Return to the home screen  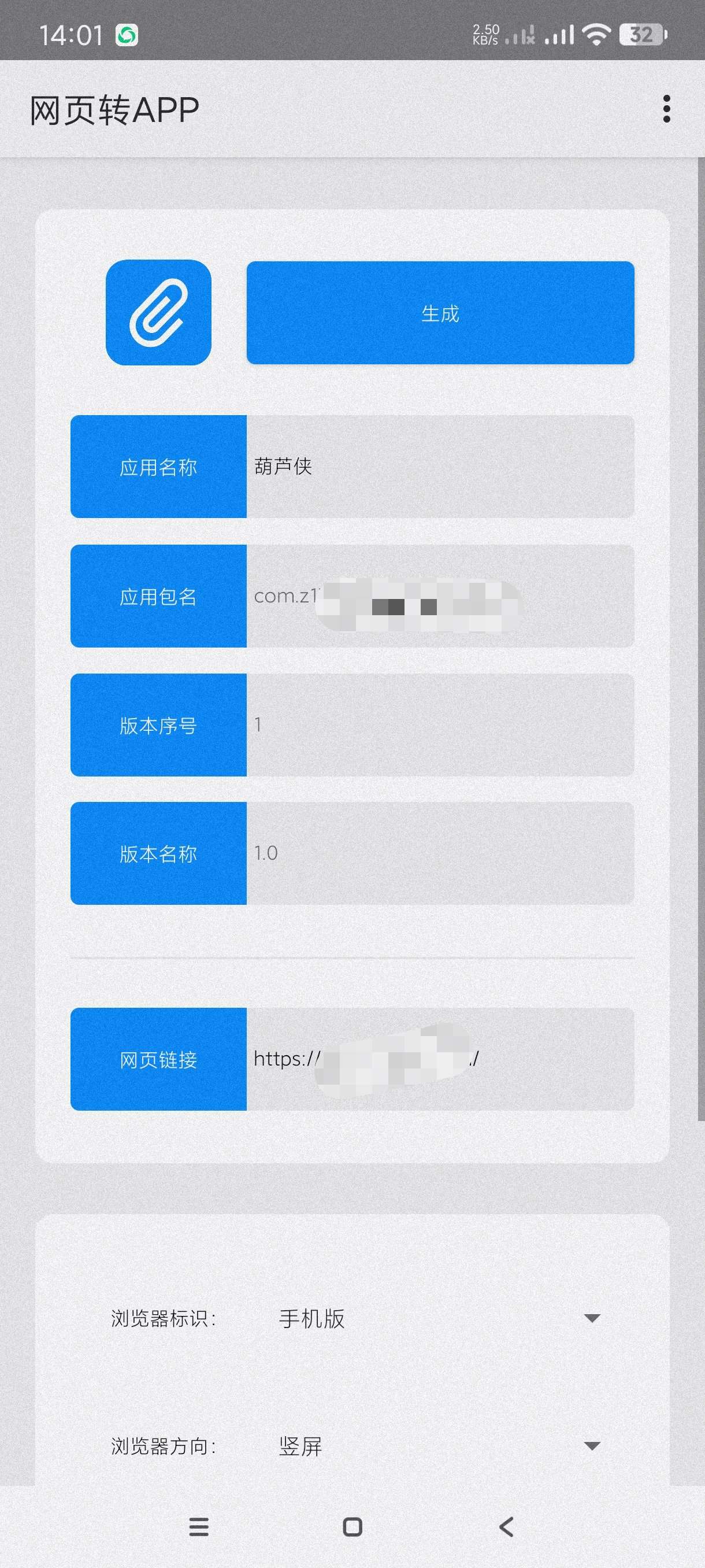[x=353, y=1526]
